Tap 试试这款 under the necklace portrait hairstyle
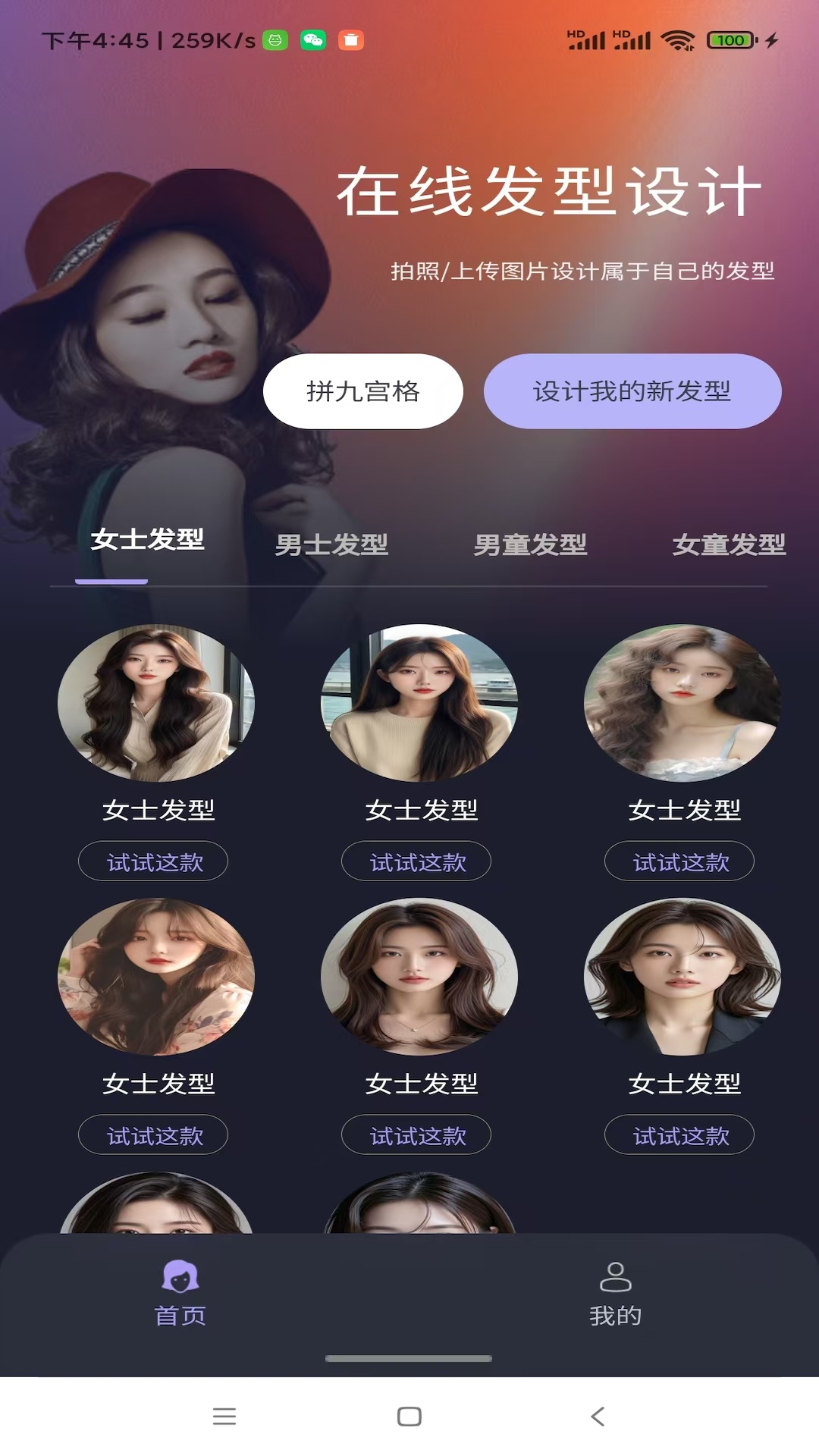 click(416, 1135)
